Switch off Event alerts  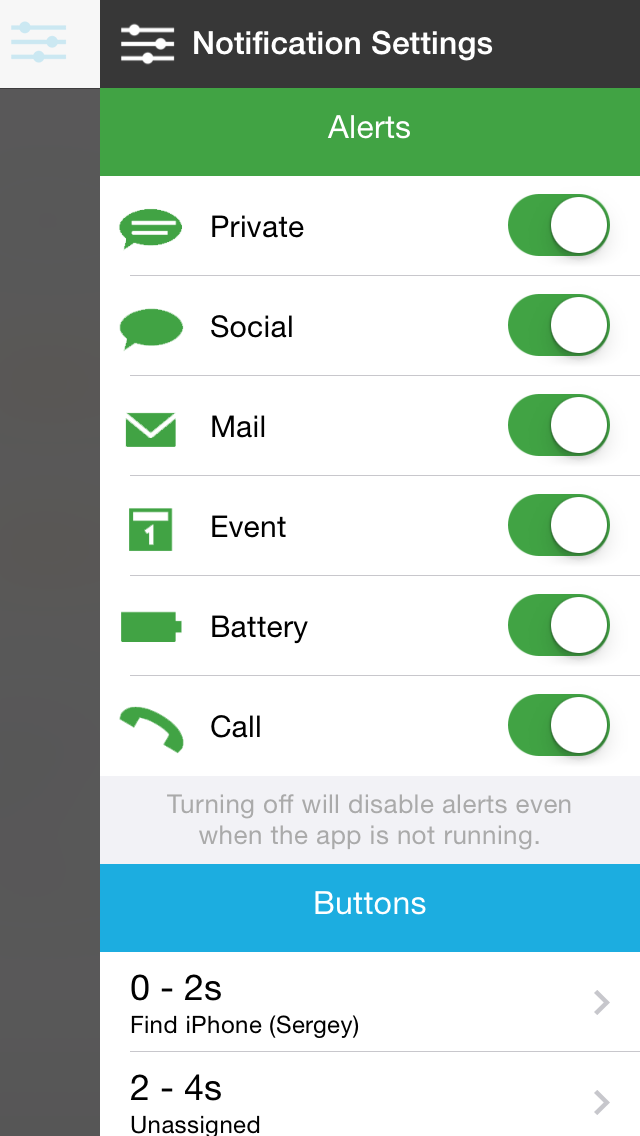pos(558,525)
